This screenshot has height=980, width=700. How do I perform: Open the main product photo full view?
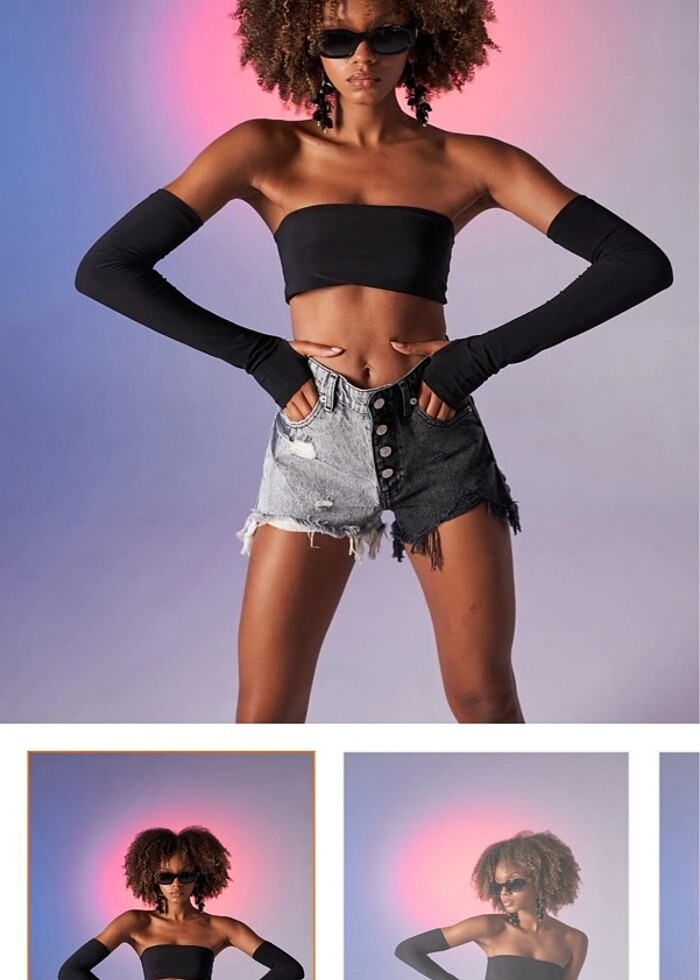(x=350, y=360)
